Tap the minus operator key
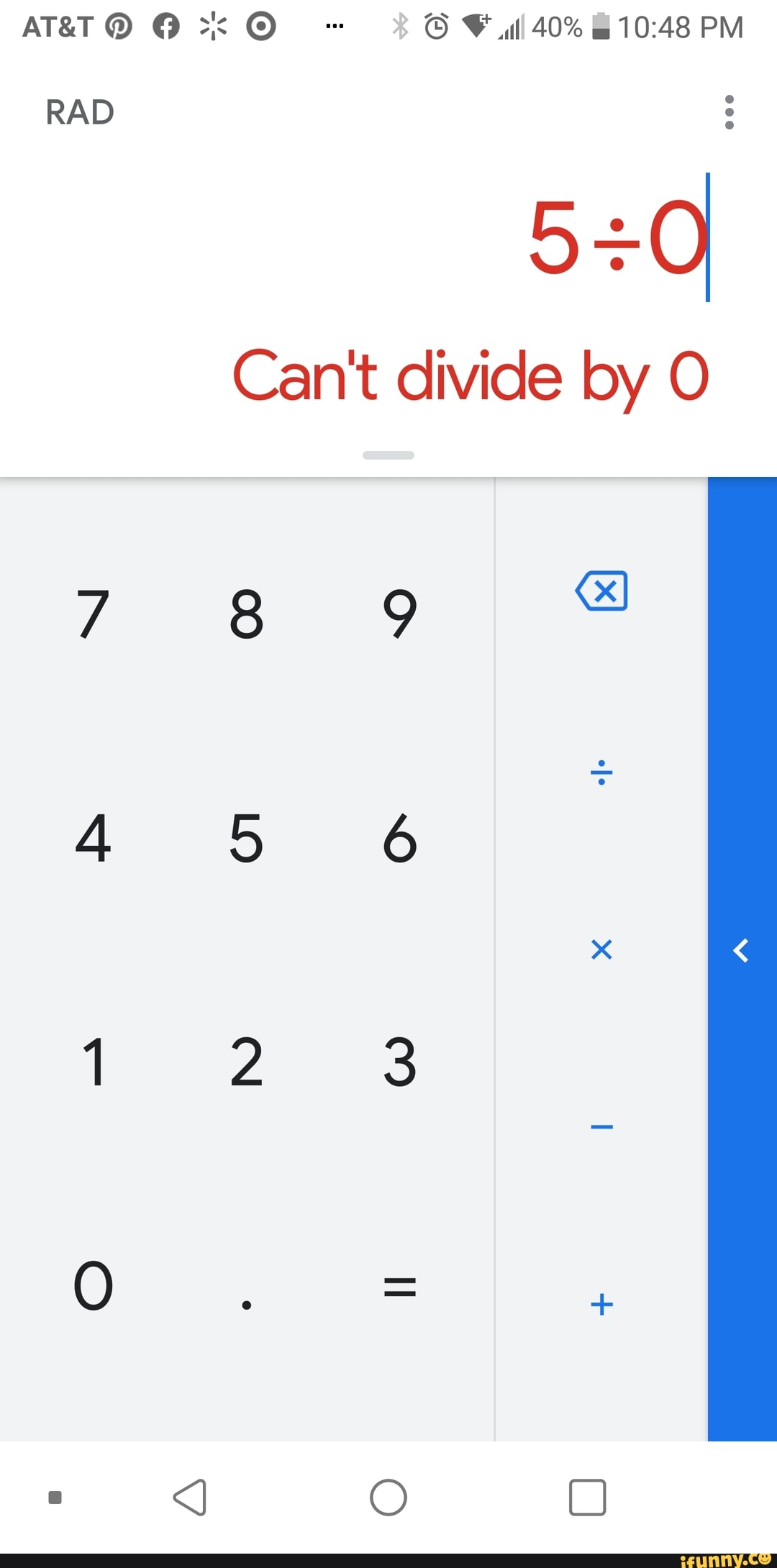Image resolution: width=777 pixels, height=1568 pixels. pos(601,1127)
